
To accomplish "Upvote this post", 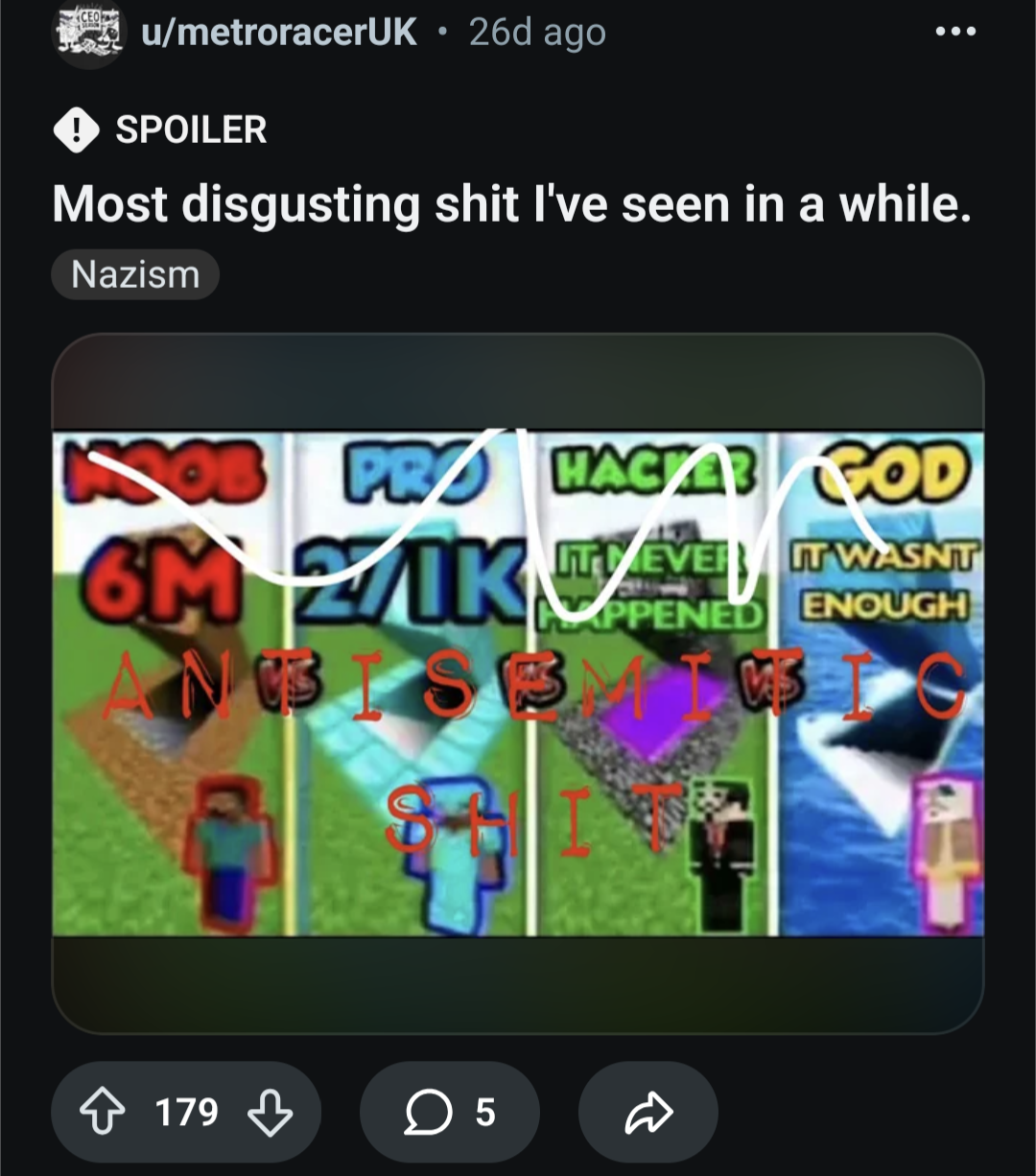I will click(x=100, y=1112).
